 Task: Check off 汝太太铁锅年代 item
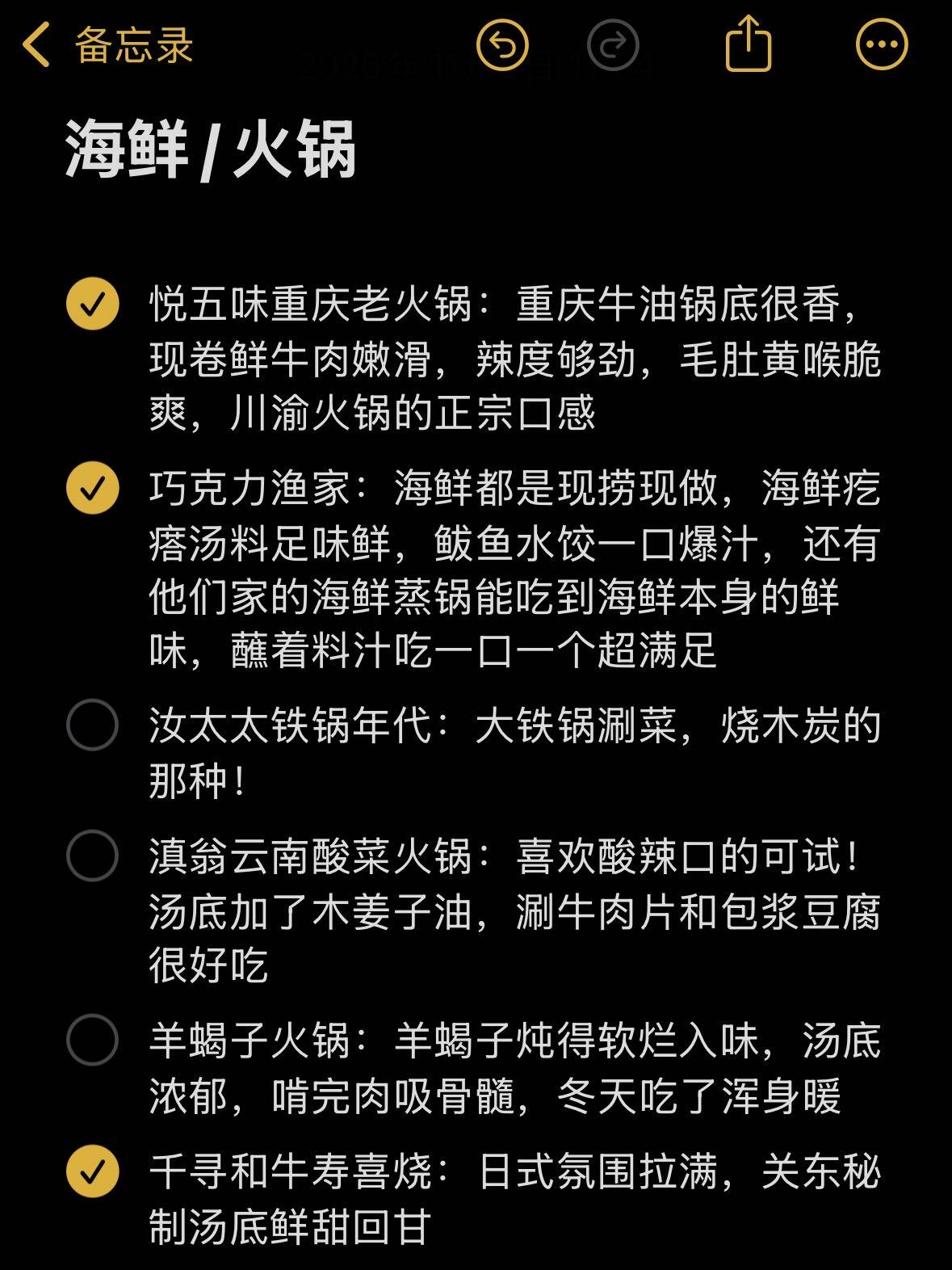pyautogui.click(x=93, y=725)
